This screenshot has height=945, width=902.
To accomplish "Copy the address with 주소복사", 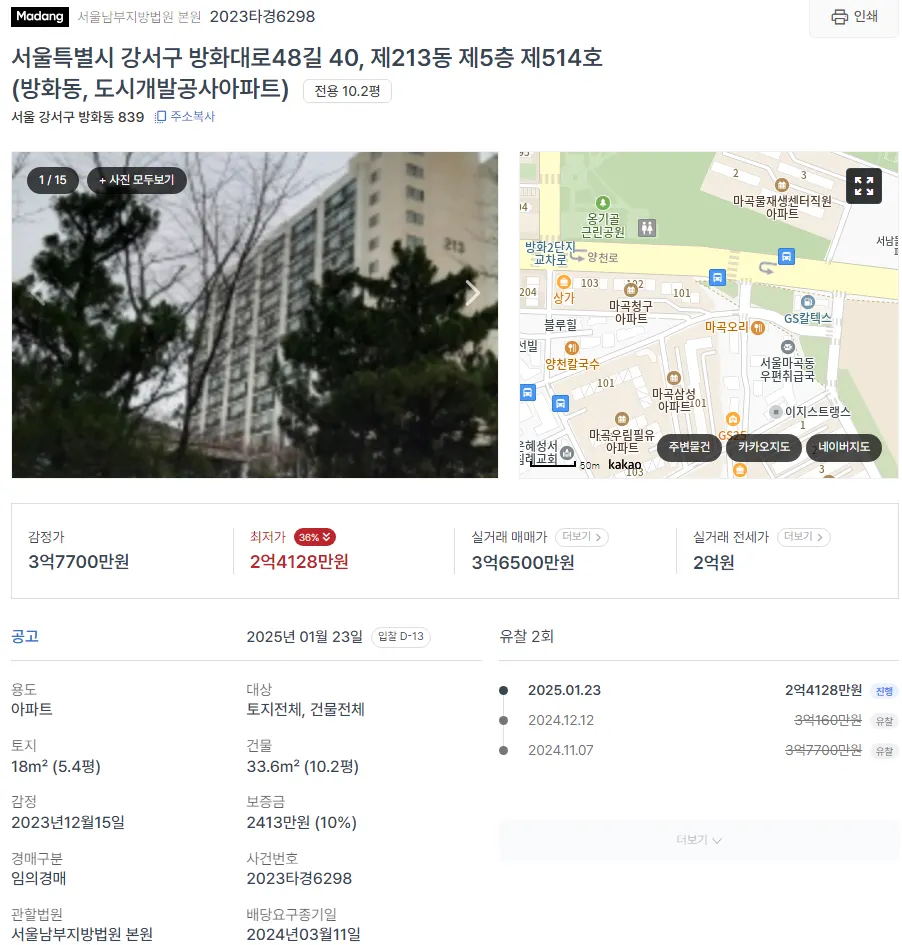I will [185, 116].
